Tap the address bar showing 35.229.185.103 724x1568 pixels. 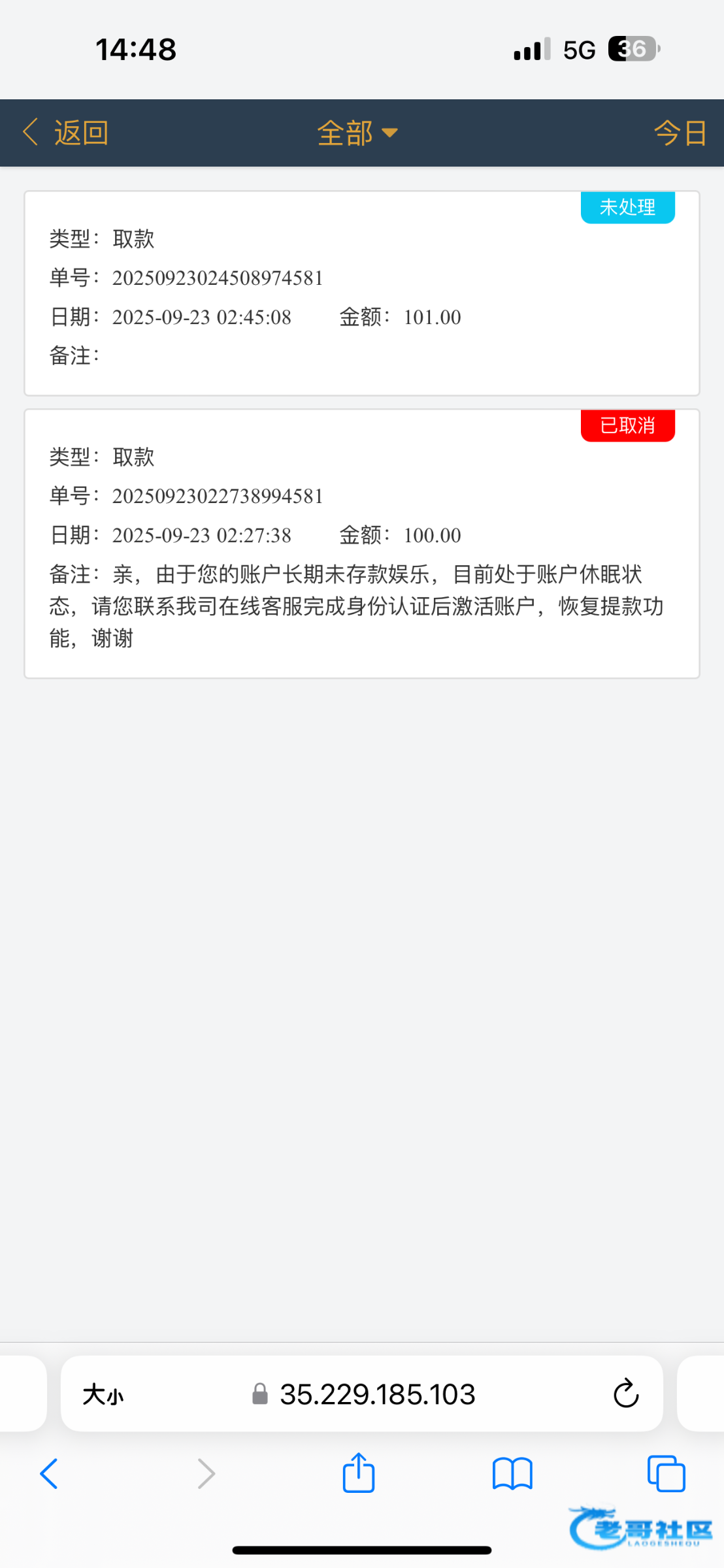coord(377,1395)
